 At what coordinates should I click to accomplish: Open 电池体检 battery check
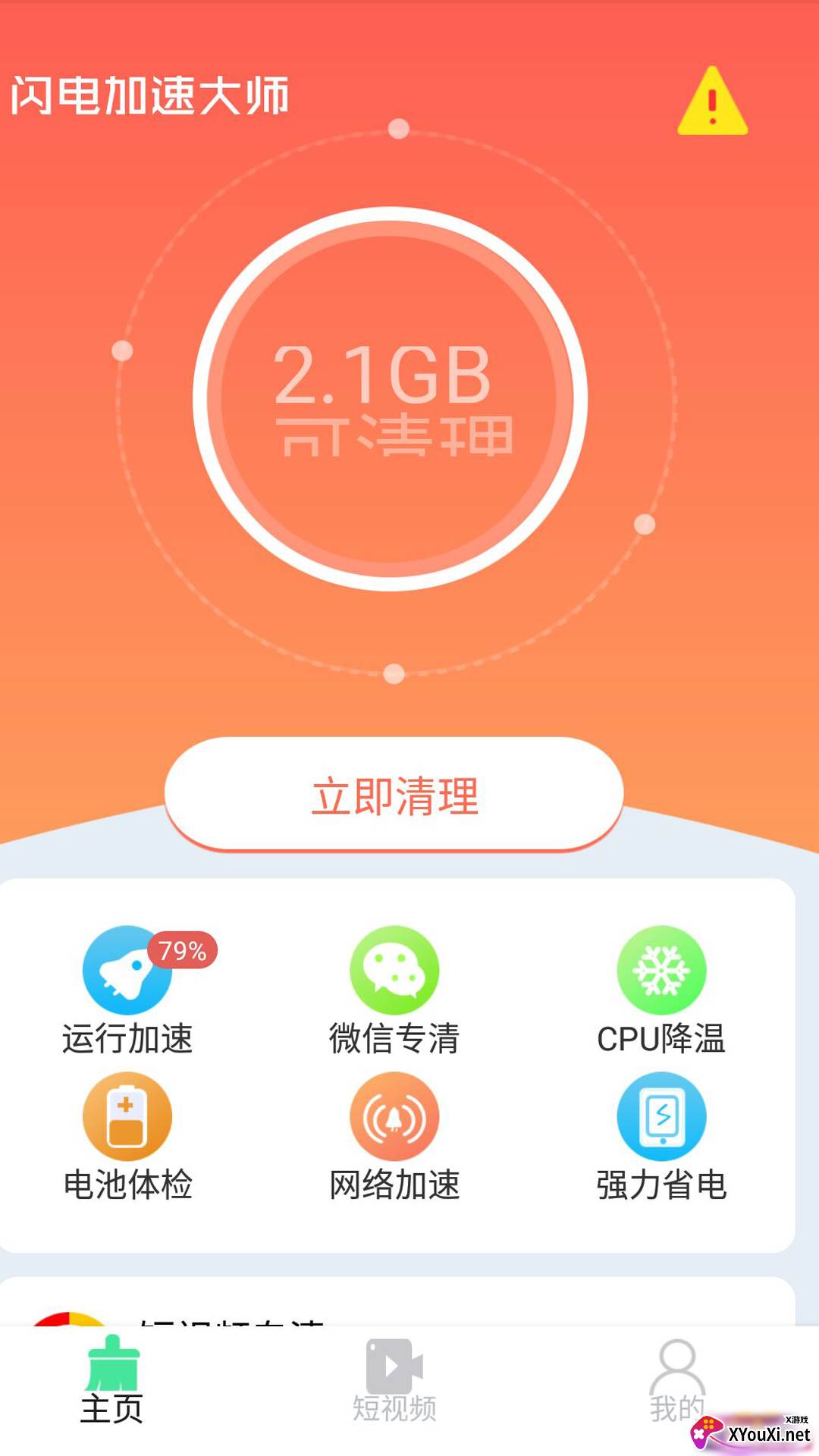pos(127,1137)
